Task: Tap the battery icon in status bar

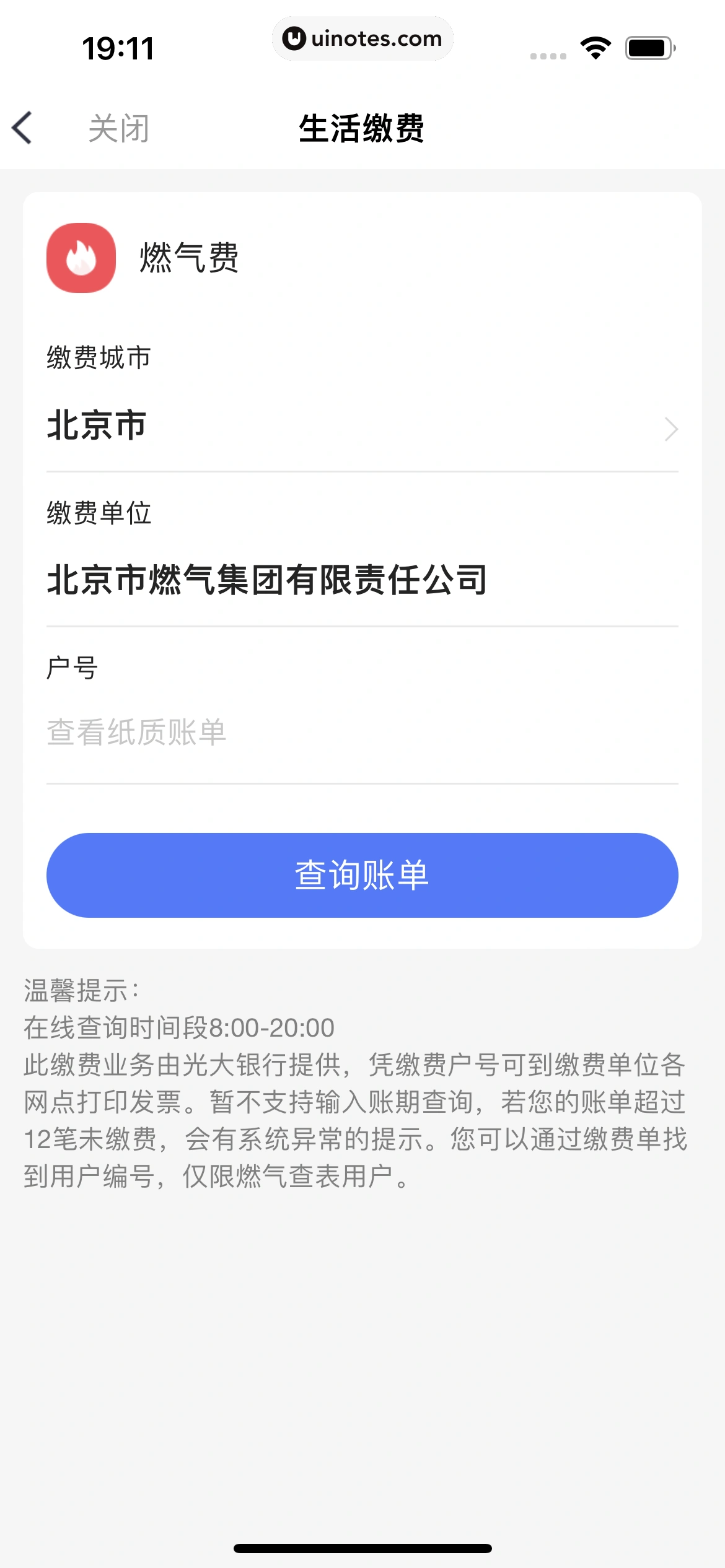Action: click(x=646, y=48)
